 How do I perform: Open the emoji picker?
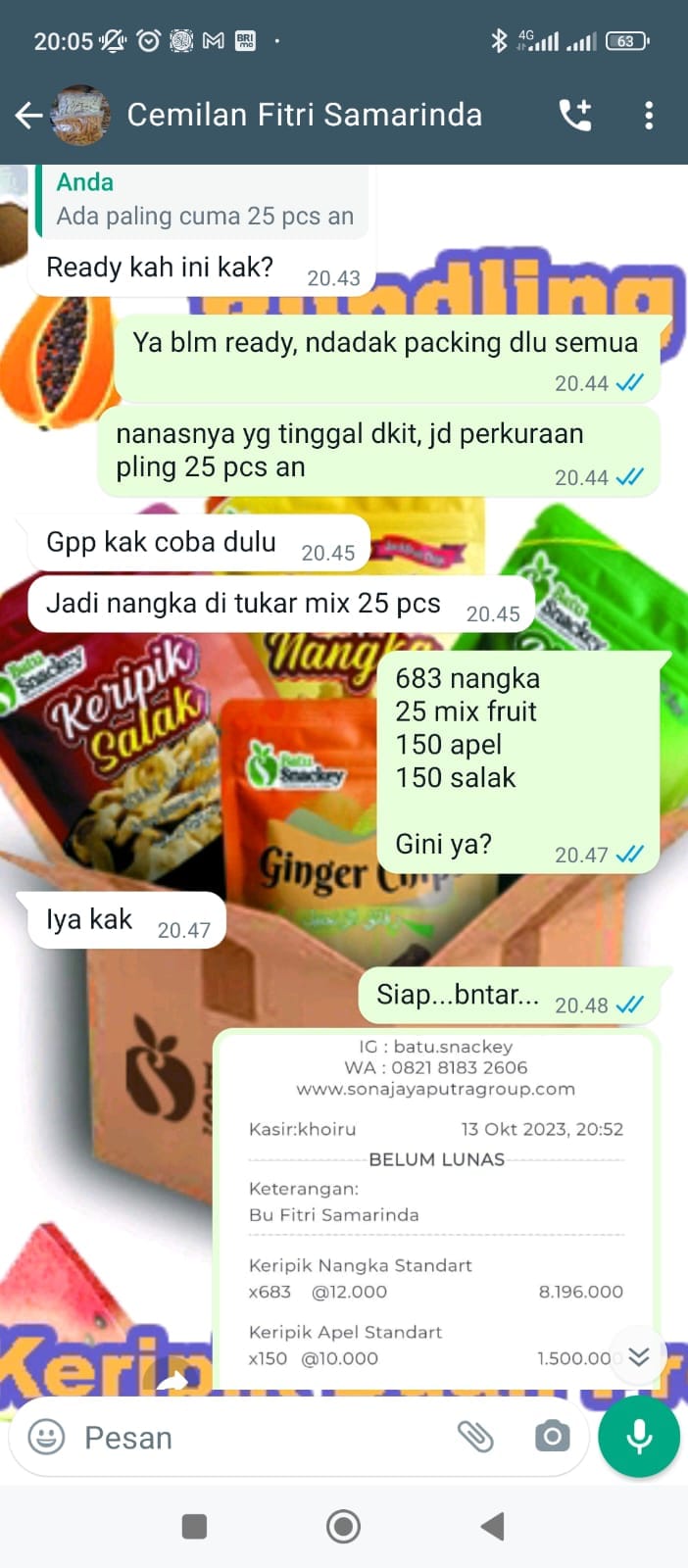(46, 1437)
